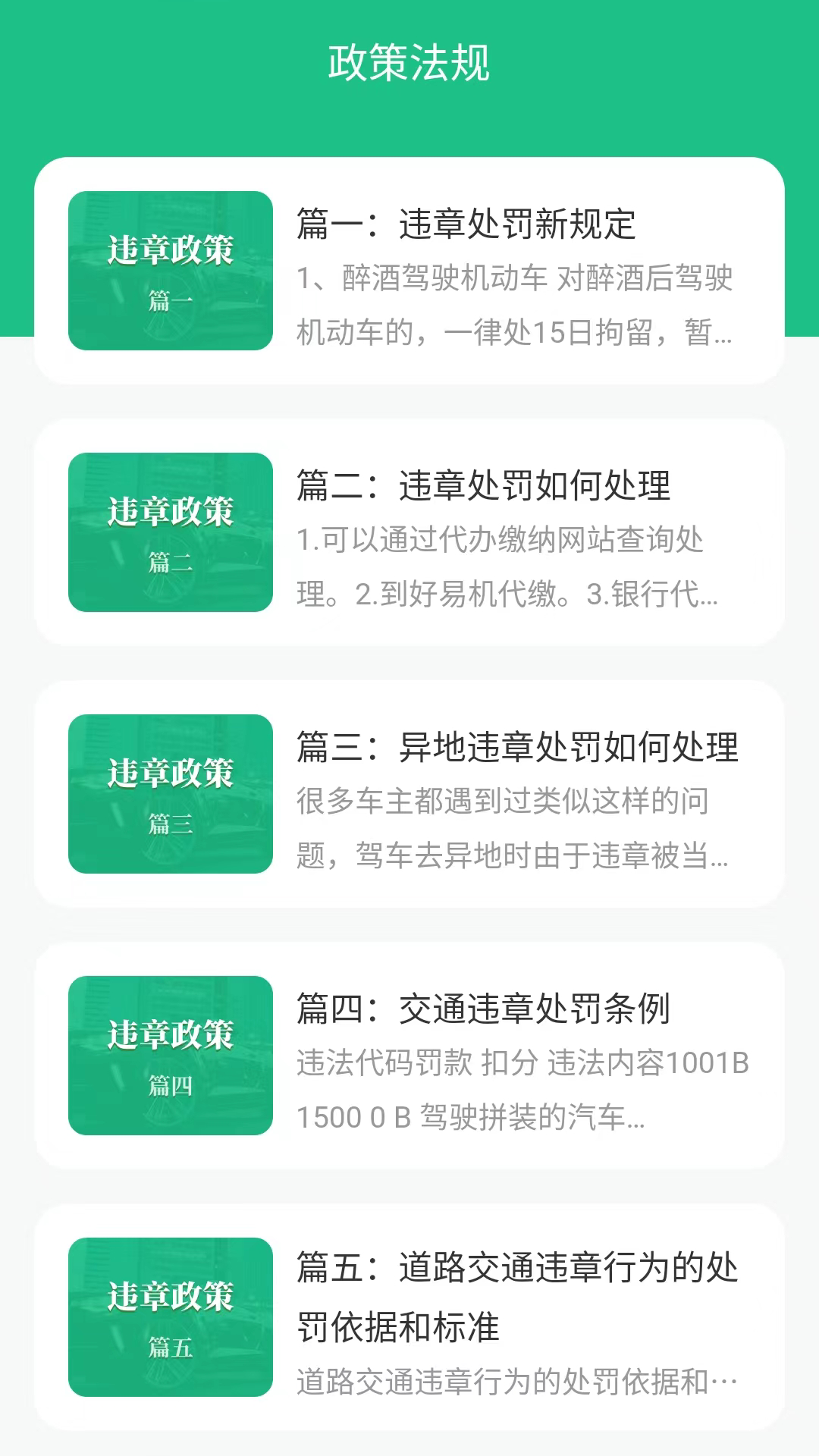Click the 篇四 违章政策 cover image

click(169, 1054)
